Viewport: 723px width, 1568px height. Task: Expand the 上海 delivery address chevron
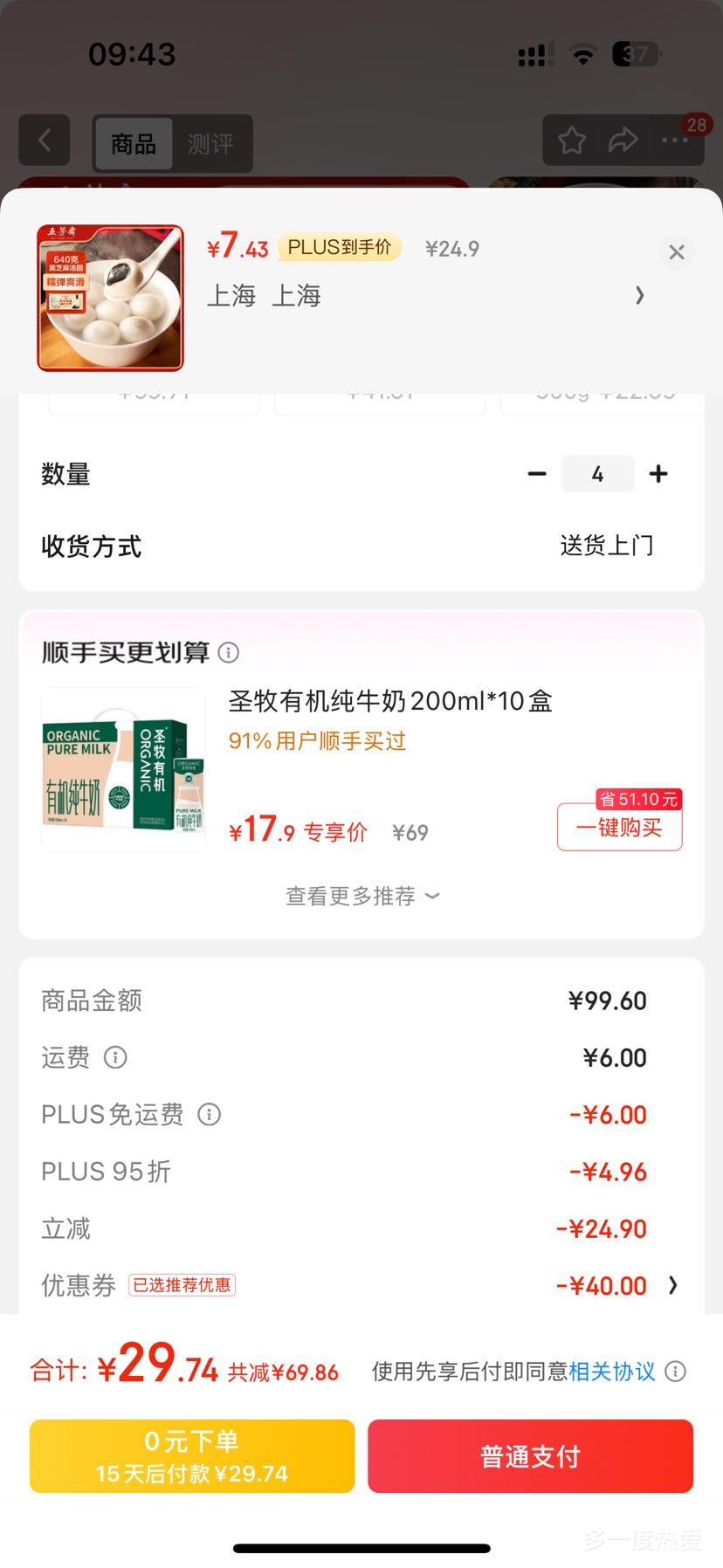coord(640,296)
